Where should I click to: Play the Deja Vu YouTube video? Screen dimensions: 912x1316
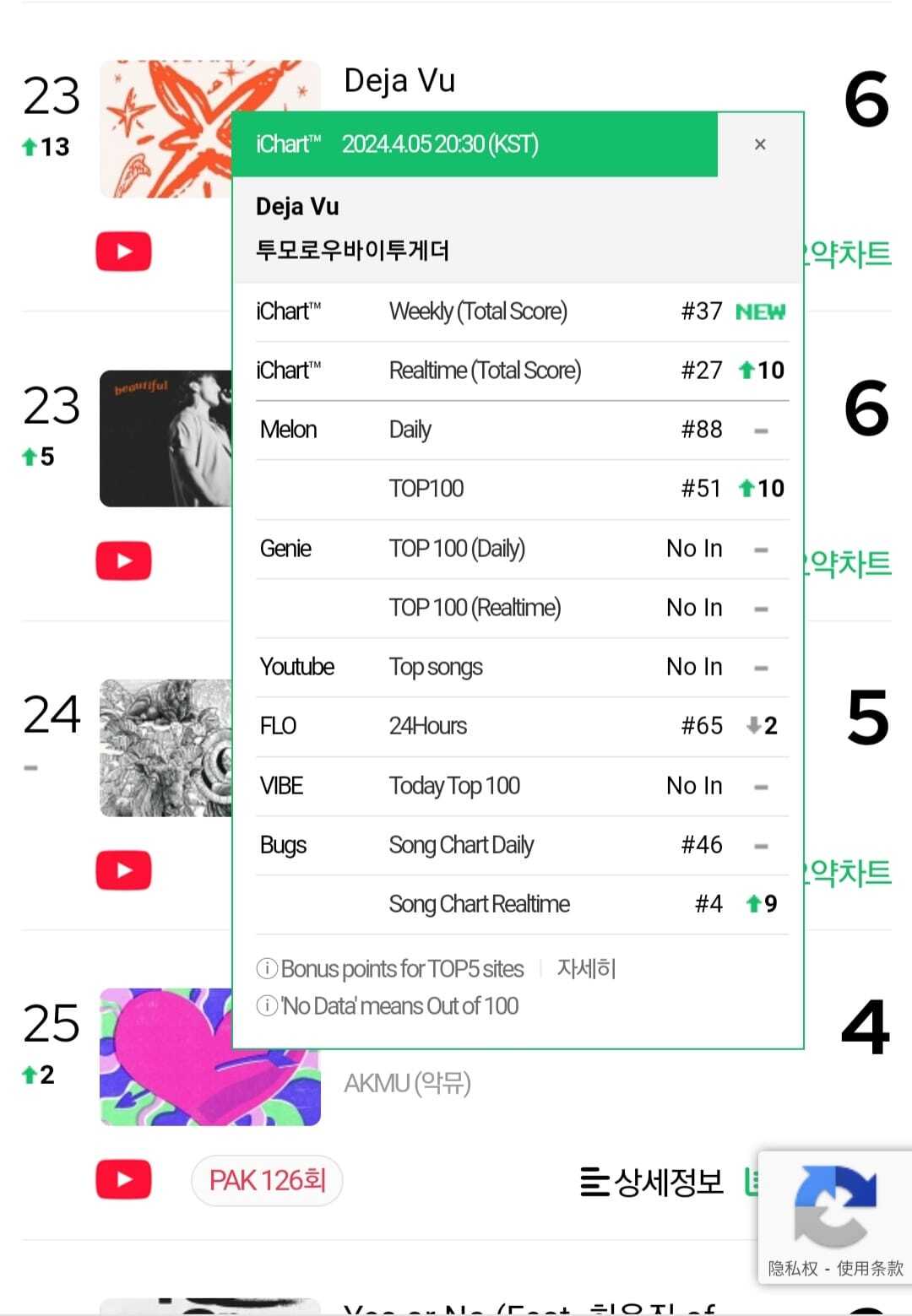123,252
